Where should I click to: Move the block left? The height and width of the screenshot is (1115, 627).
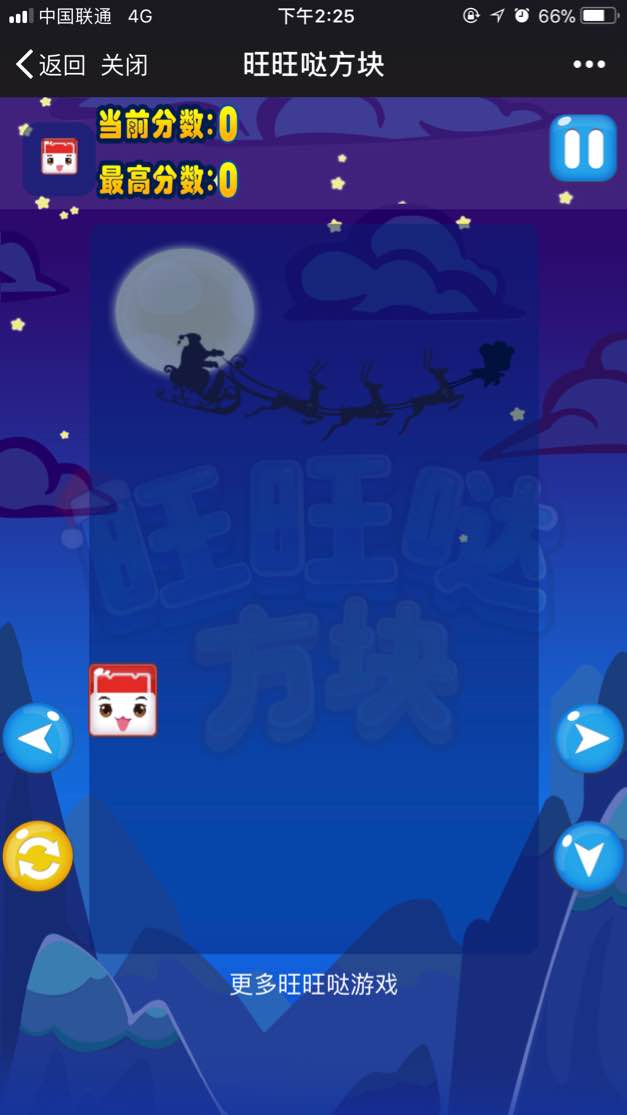(x=38, y=739)
